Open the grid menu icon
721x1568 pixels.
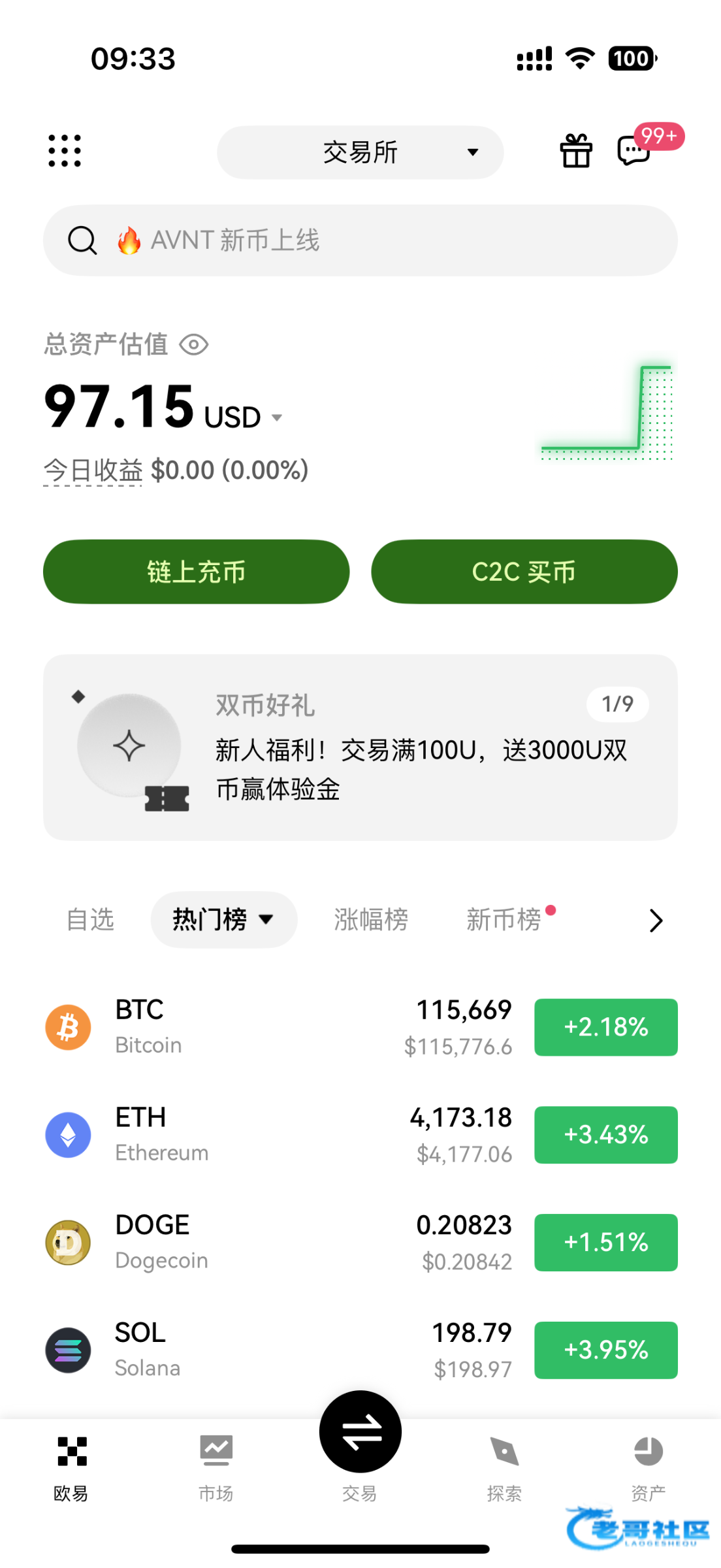click(x=65, y=151)
